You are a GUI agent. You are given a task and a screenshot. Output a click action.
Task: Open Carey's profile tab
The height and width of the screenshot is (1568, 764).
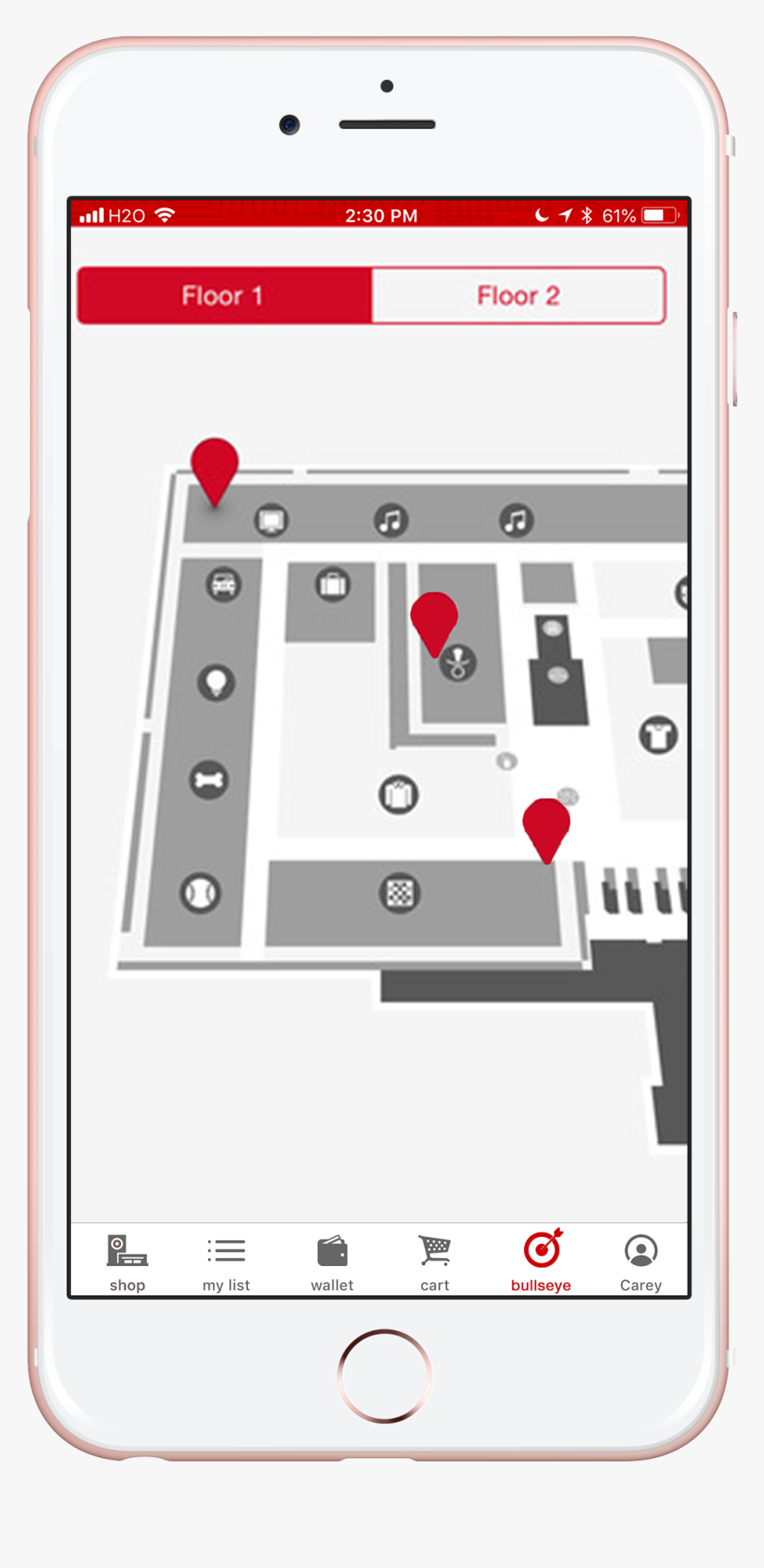[x=641, y=1262]
